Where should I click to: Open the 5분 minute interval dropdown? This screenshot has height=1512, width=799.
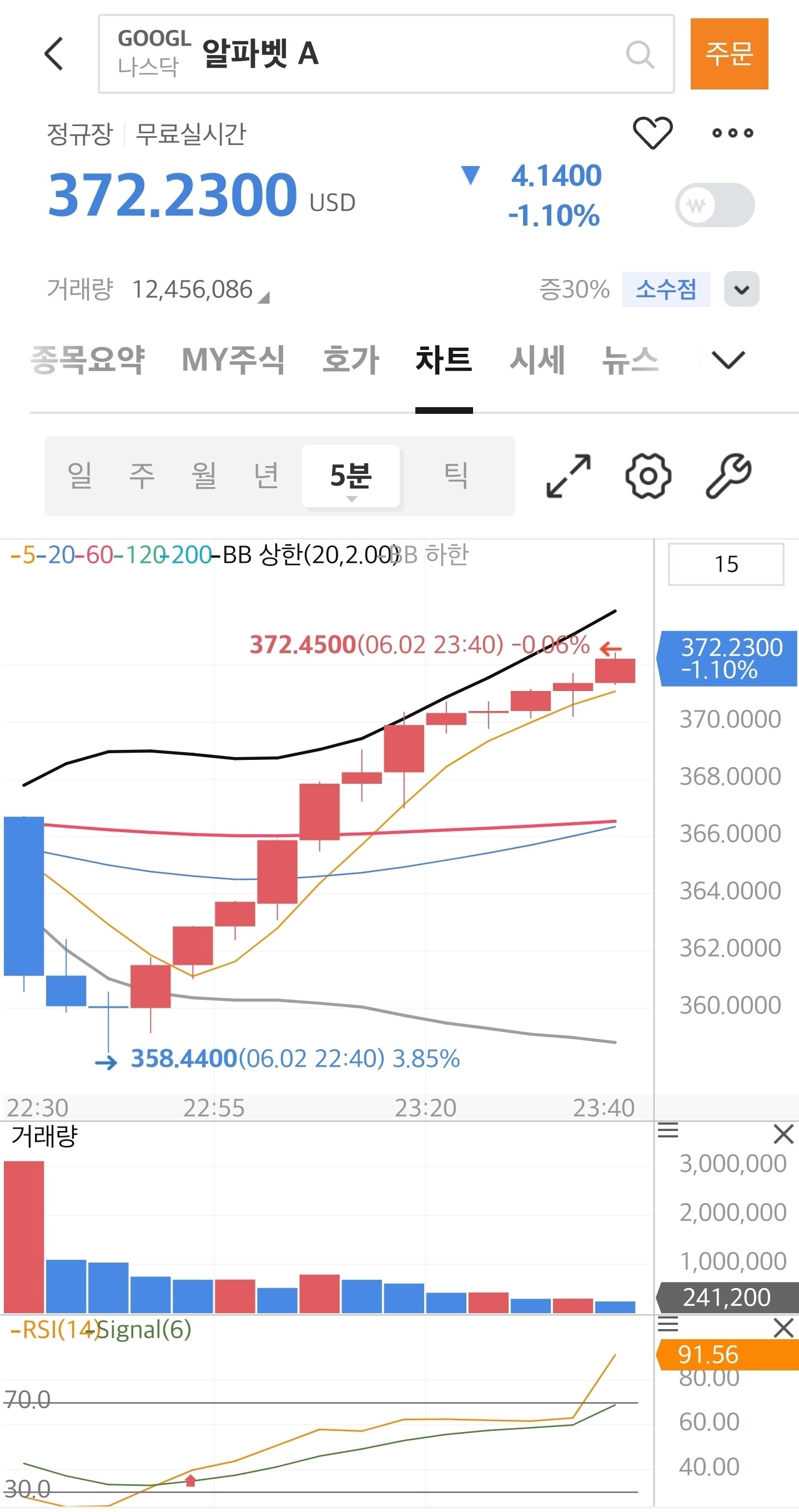[351, 476]
